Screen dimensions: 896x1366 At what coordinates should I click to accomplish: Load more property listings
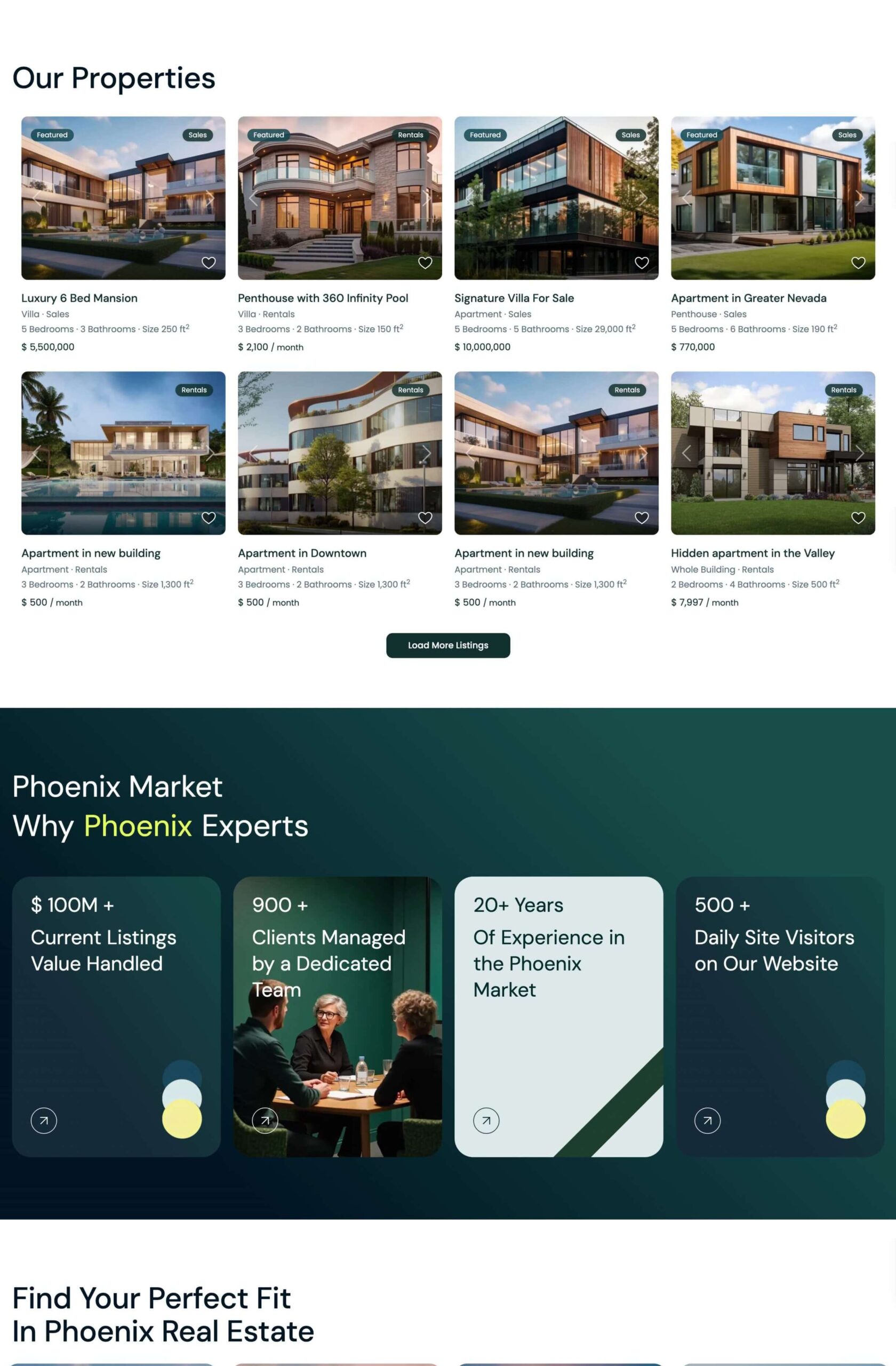(x=448, y=645)
